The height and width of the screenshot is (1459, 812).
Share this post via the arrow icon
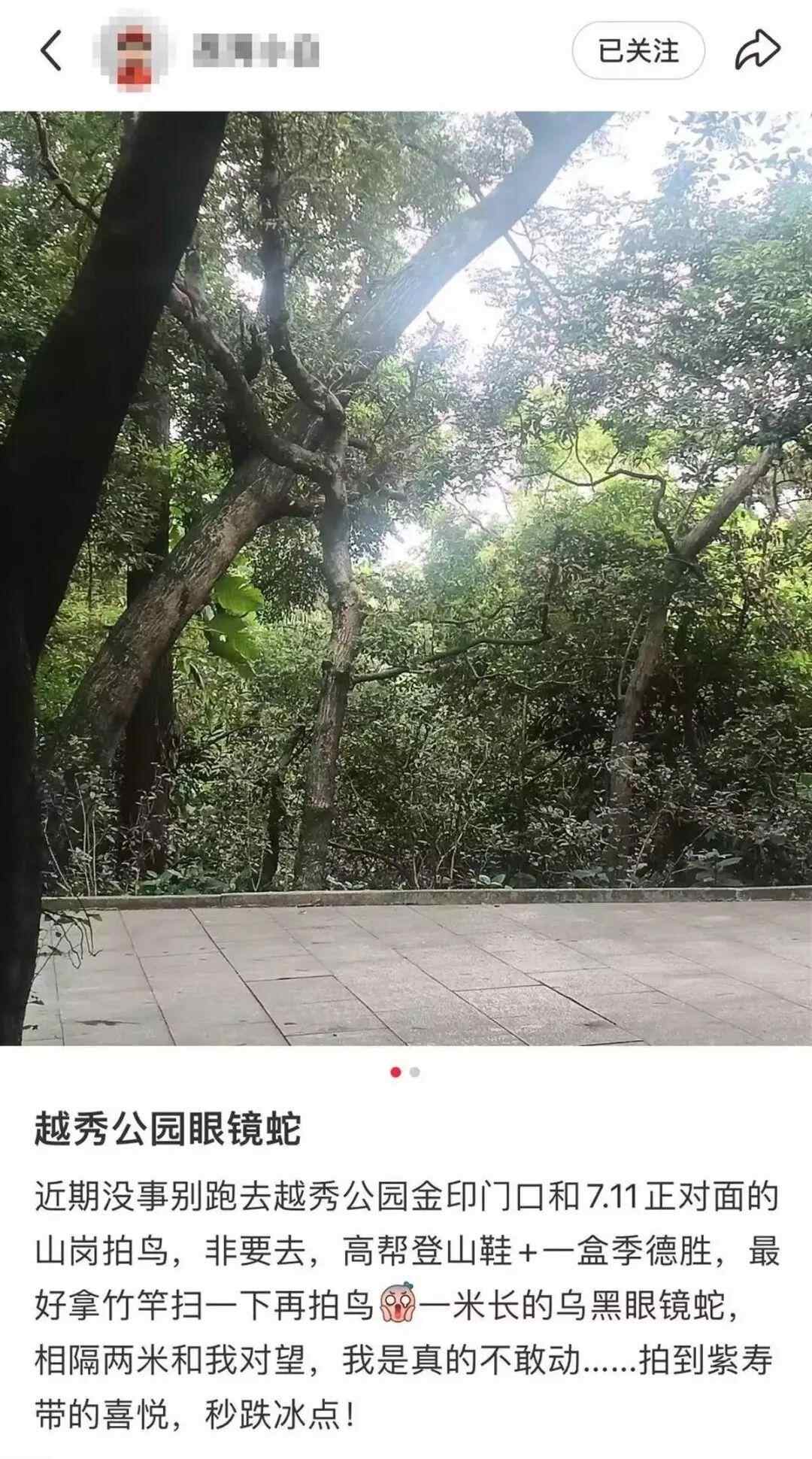pos(757,51)
